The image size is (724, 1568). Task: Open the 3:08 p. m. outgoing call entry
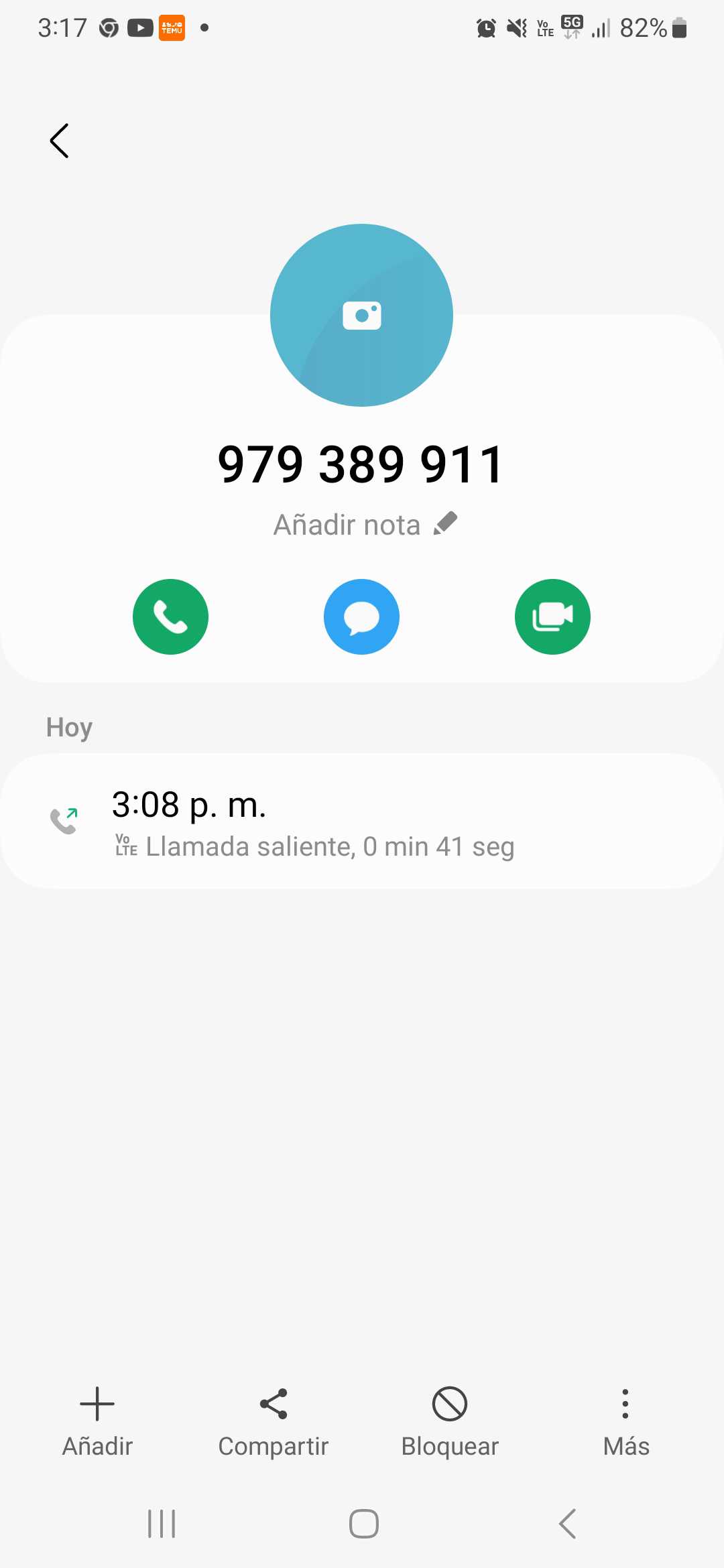pyautogui.click(x=362, y=822)
